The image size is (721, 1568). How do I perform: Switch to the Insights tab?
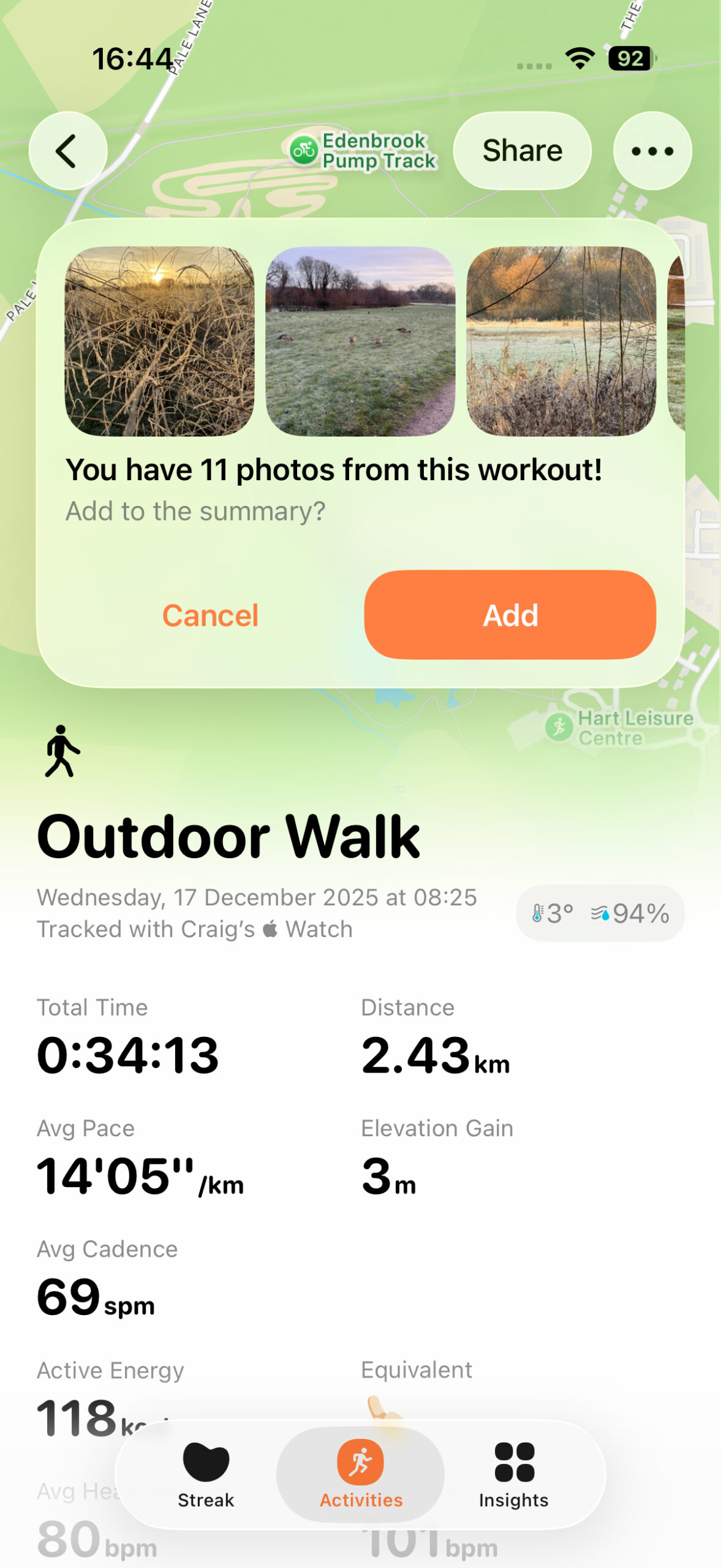click(x=513, y=1475)
